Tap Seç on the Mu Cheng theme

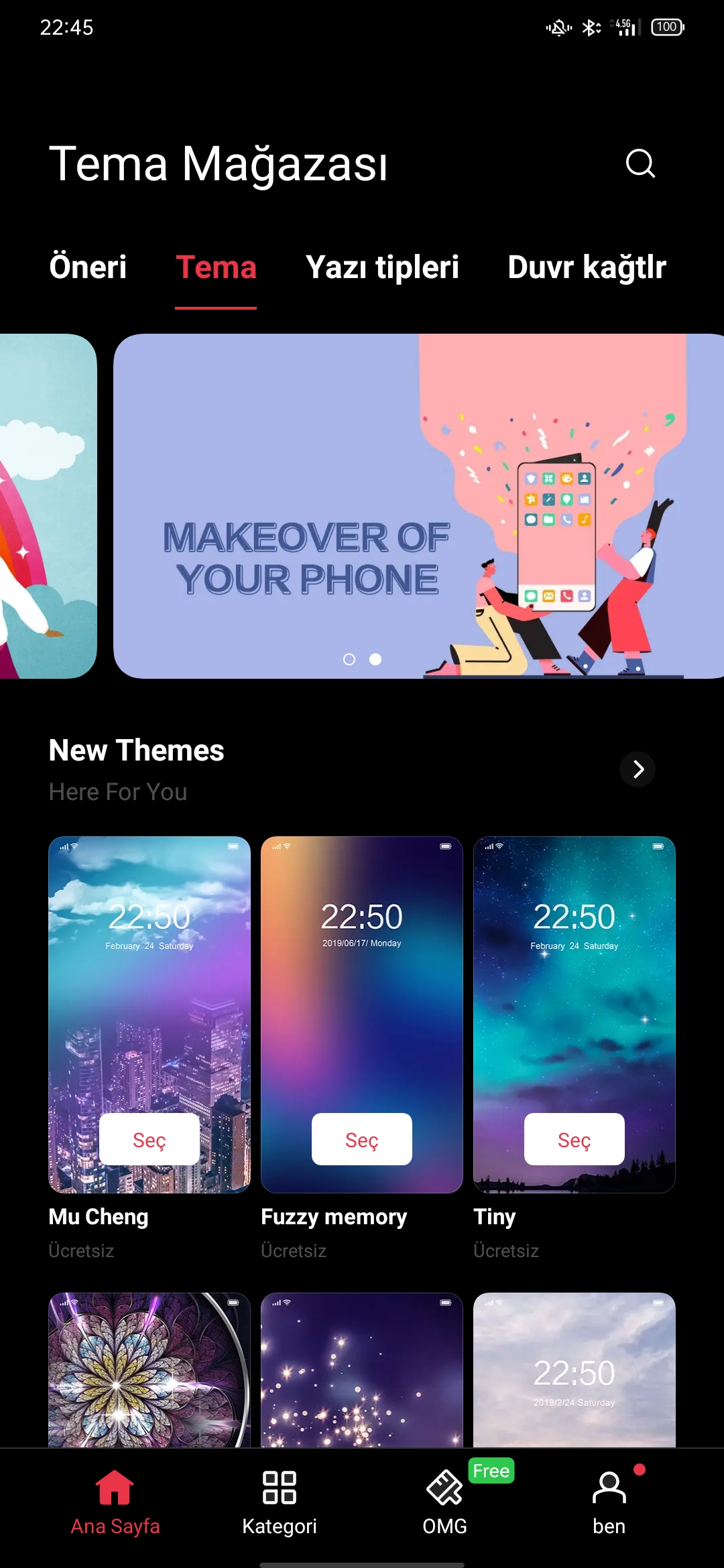pyautogui.click(x=149, y=1139)
